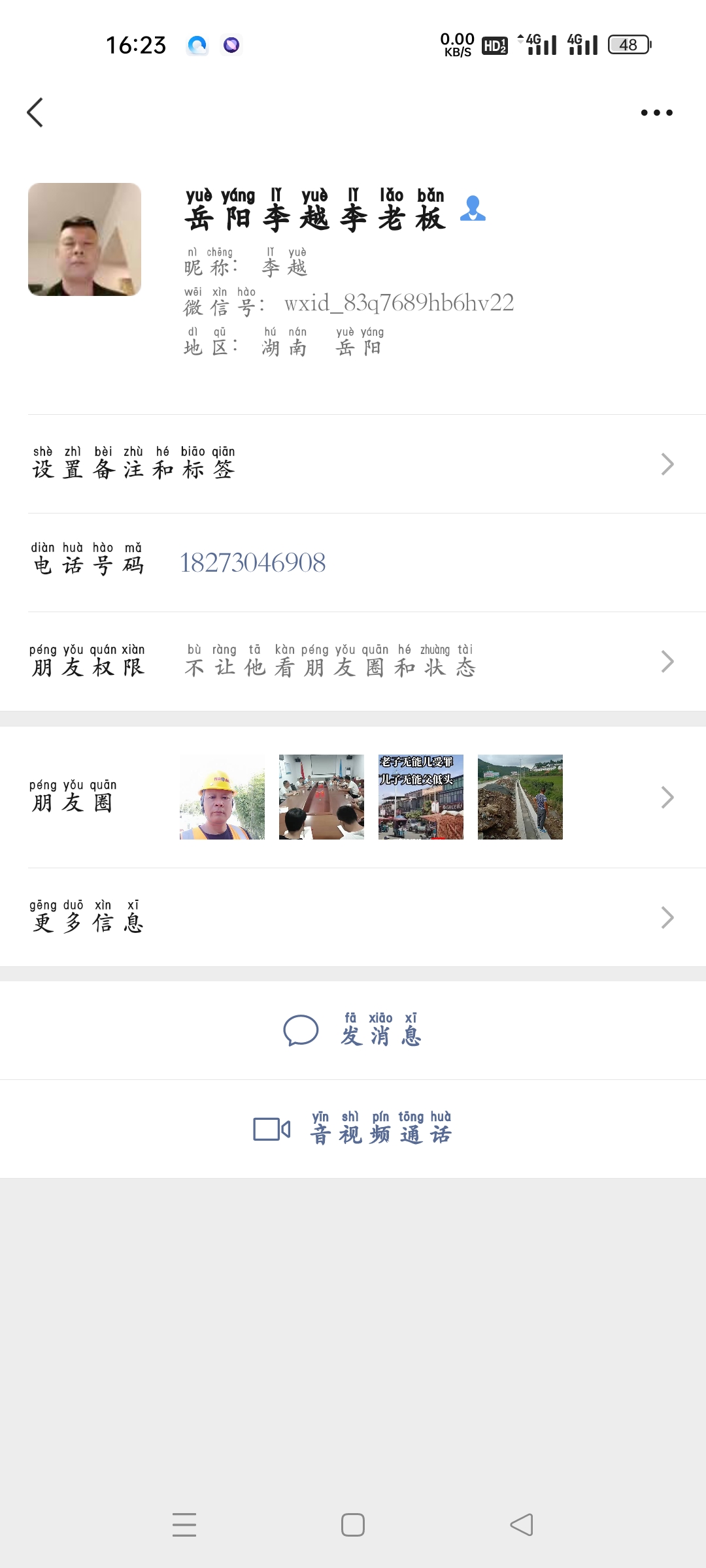Screen dimensions: 706x1568
Task: Start 音视频通话 voice or video call
Action: coord(353,1130)
